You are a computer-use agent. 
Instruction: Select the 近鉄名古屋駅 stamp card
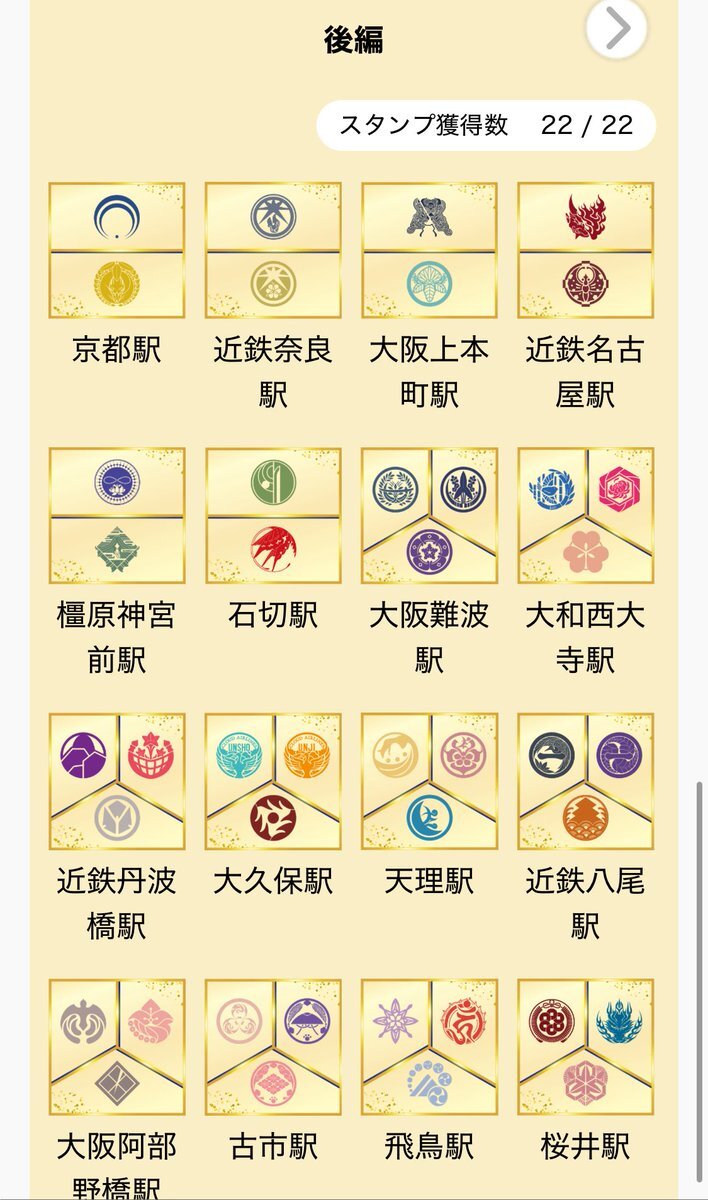pos(585,250)
